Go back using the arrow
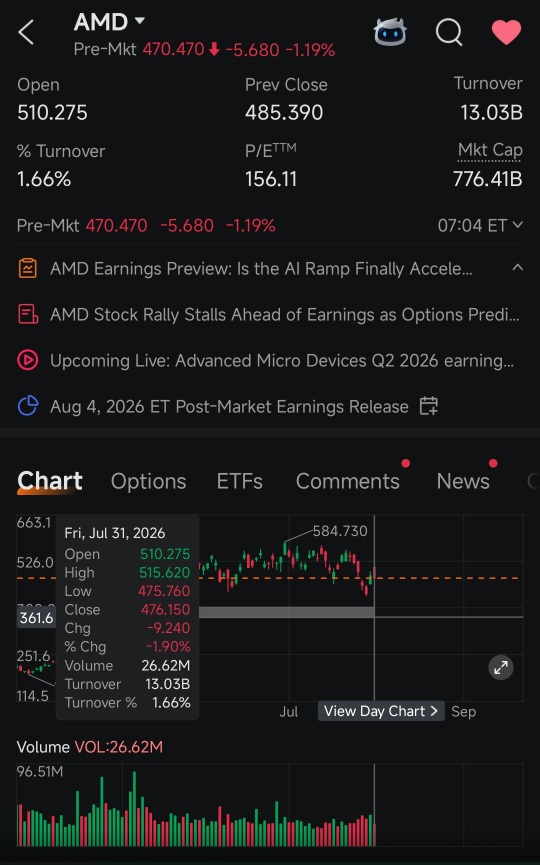The width and height of the screenshot is (540, 865). coord(26,33)
